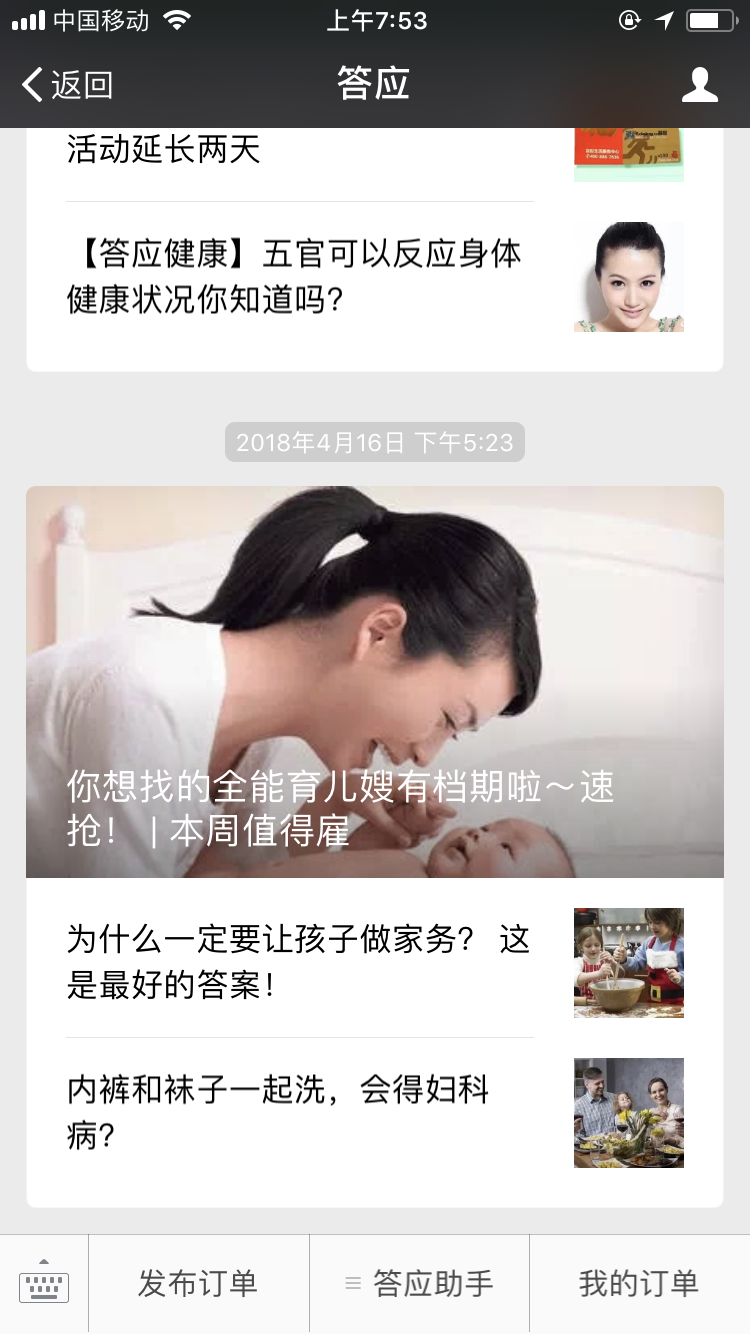Screen dimensions: 750x1334
Task: Open the 答应健康 五官 article
Action: pyautogui.click(x=300, y=276)
